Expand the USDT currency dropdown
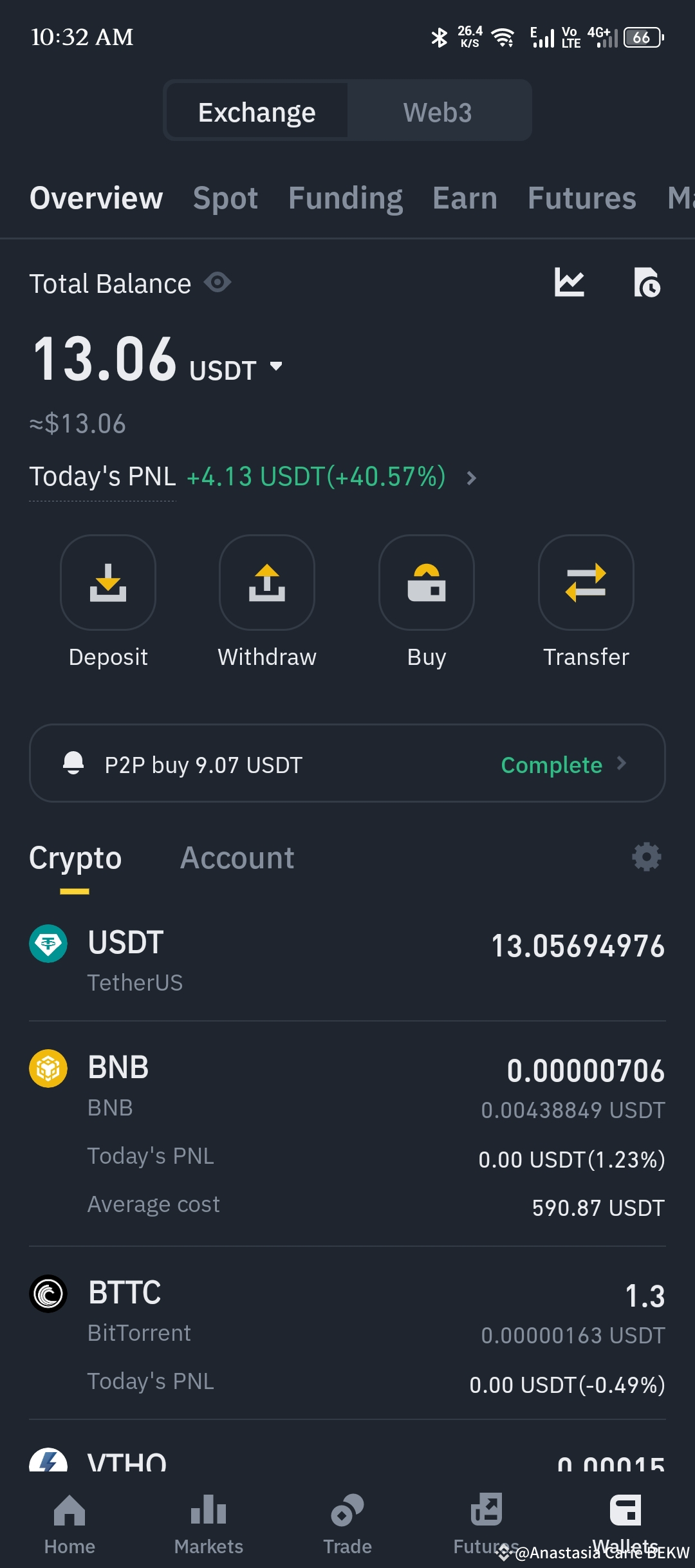Image resolution: width=695 pixels, height=1568 pixels. click(276, 367)
